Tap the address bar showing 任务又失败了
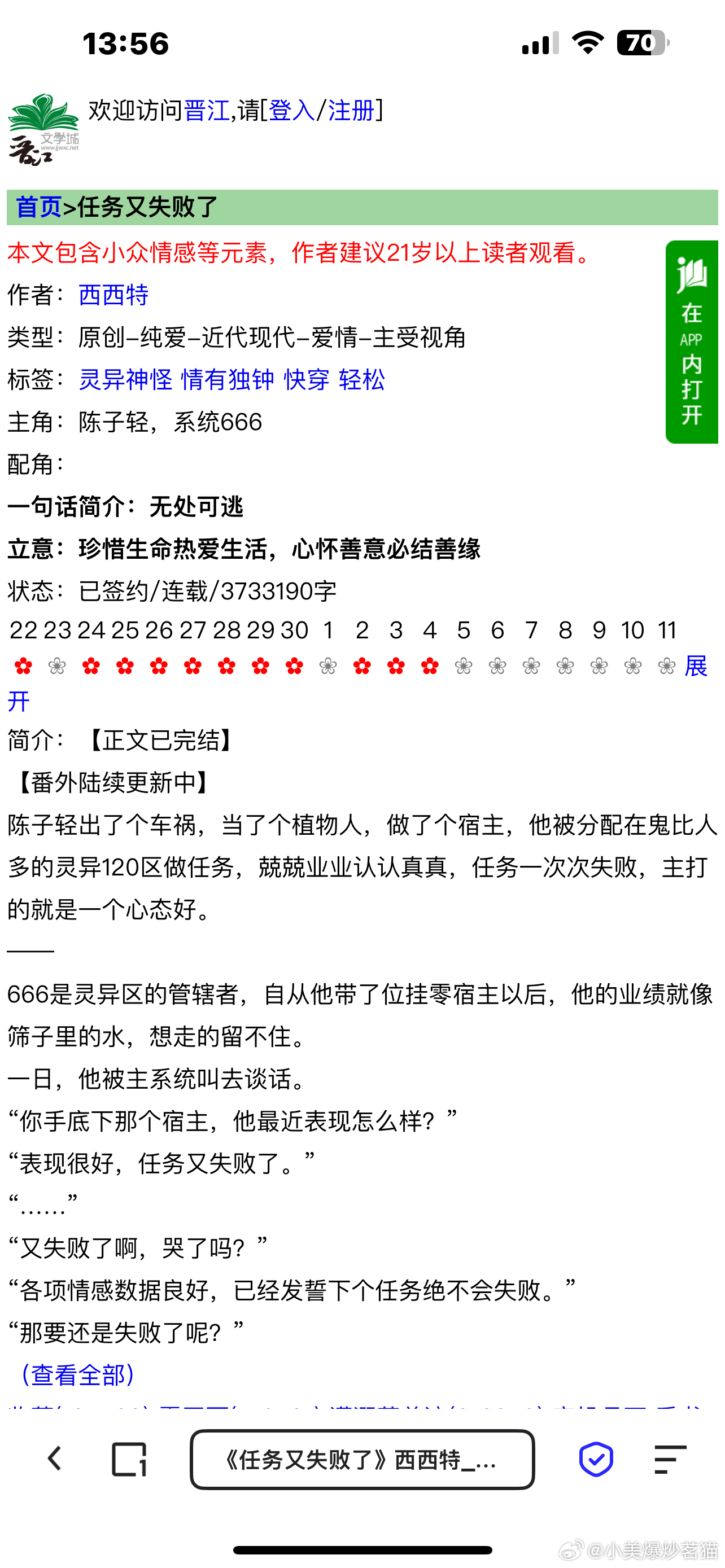This screenshot has width=725, height=1568. click(362, 1459)
